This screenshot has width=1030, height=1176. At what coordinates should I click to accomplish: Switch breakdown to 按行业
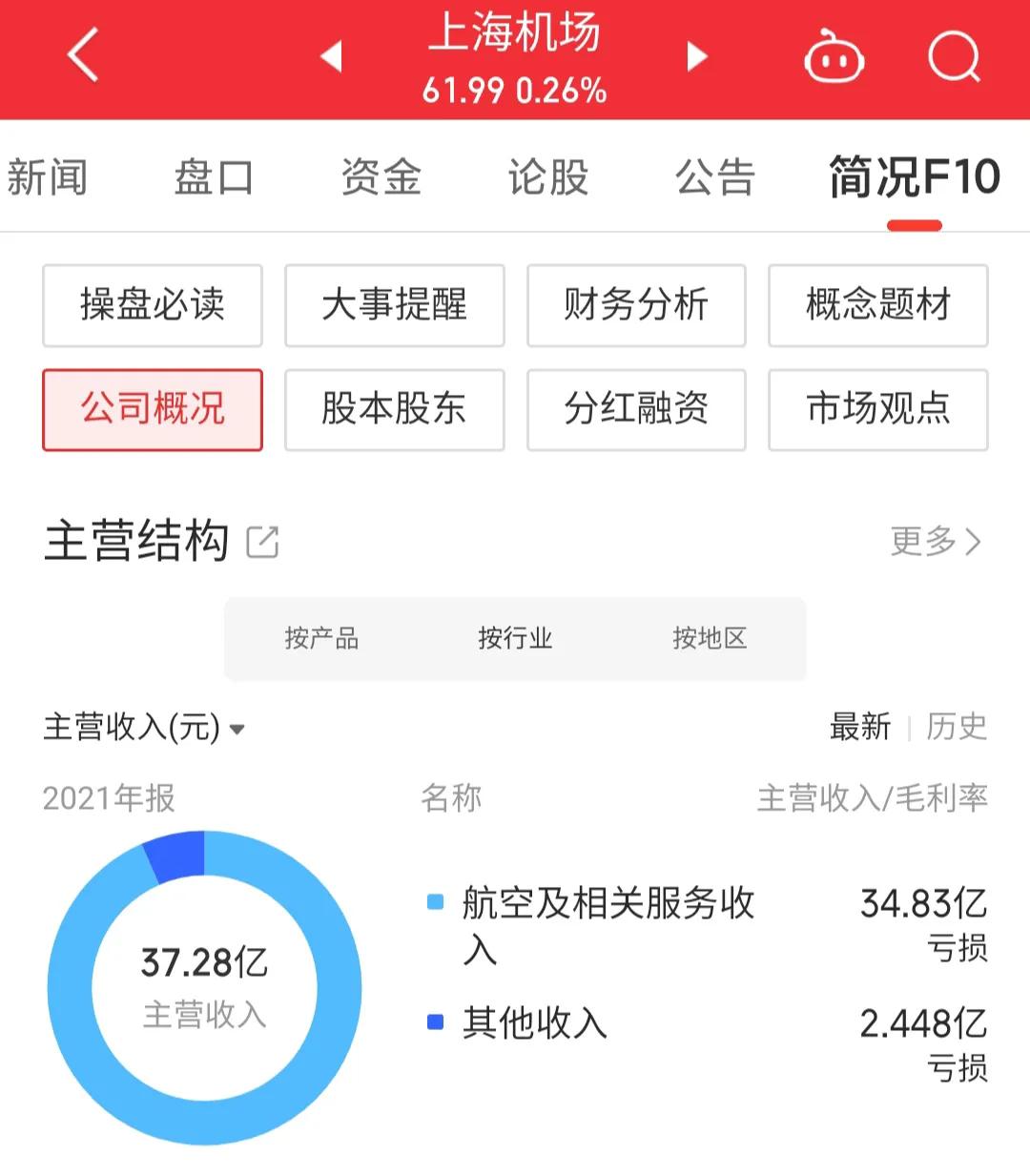point(516,640)
